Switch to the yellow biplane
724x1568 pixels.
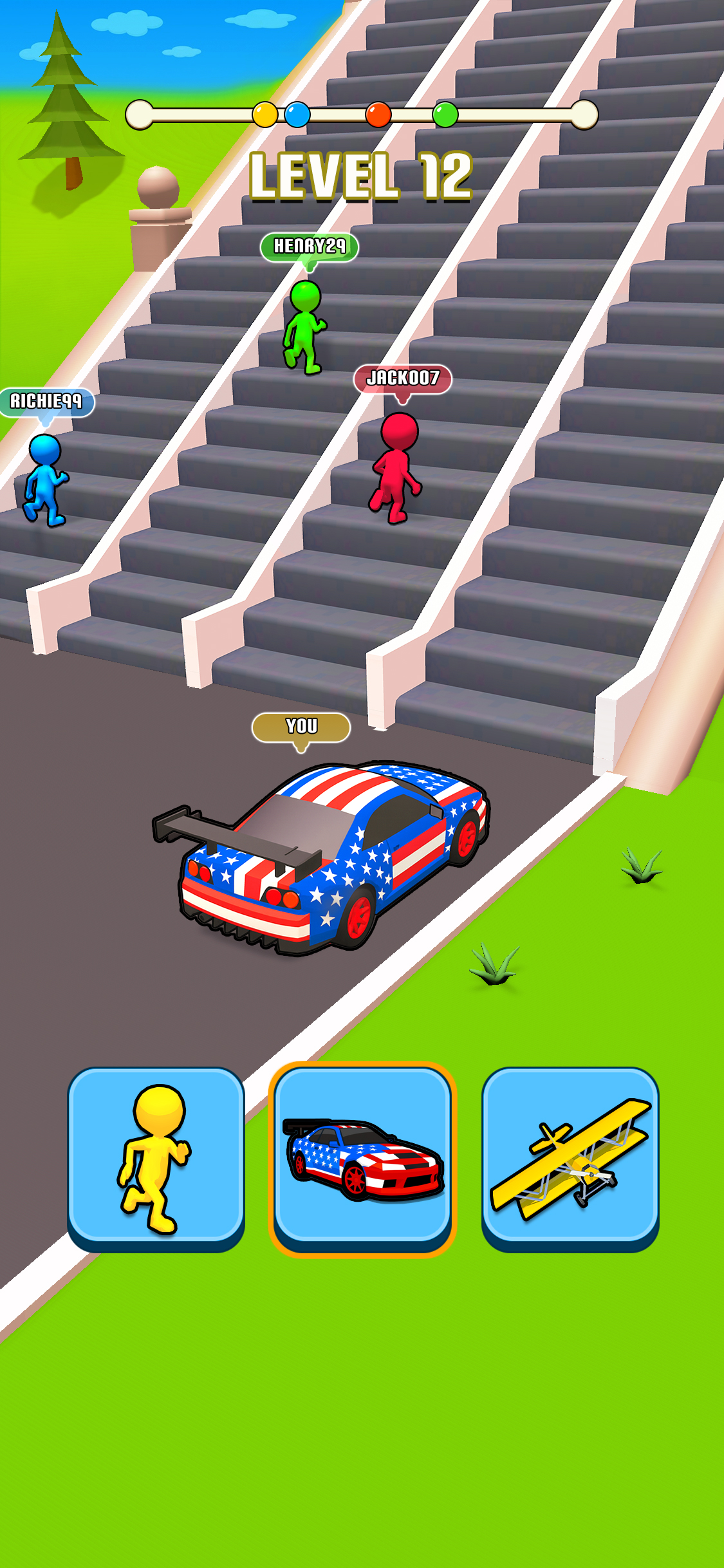coord(570,1157)
